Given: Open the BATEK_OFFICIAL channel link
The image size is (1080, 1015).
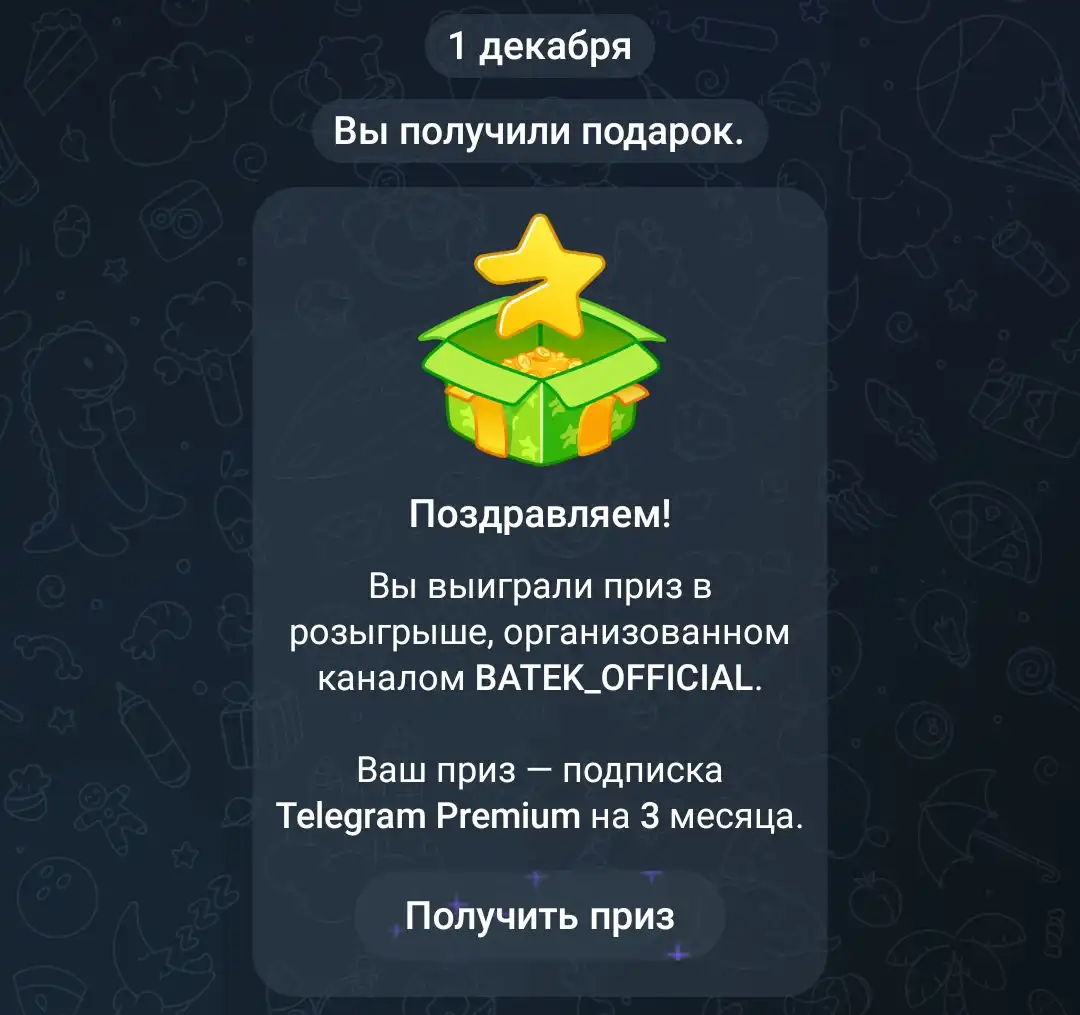Looking at the screenshot, I should pyautogui.click(x=613, y=679).
